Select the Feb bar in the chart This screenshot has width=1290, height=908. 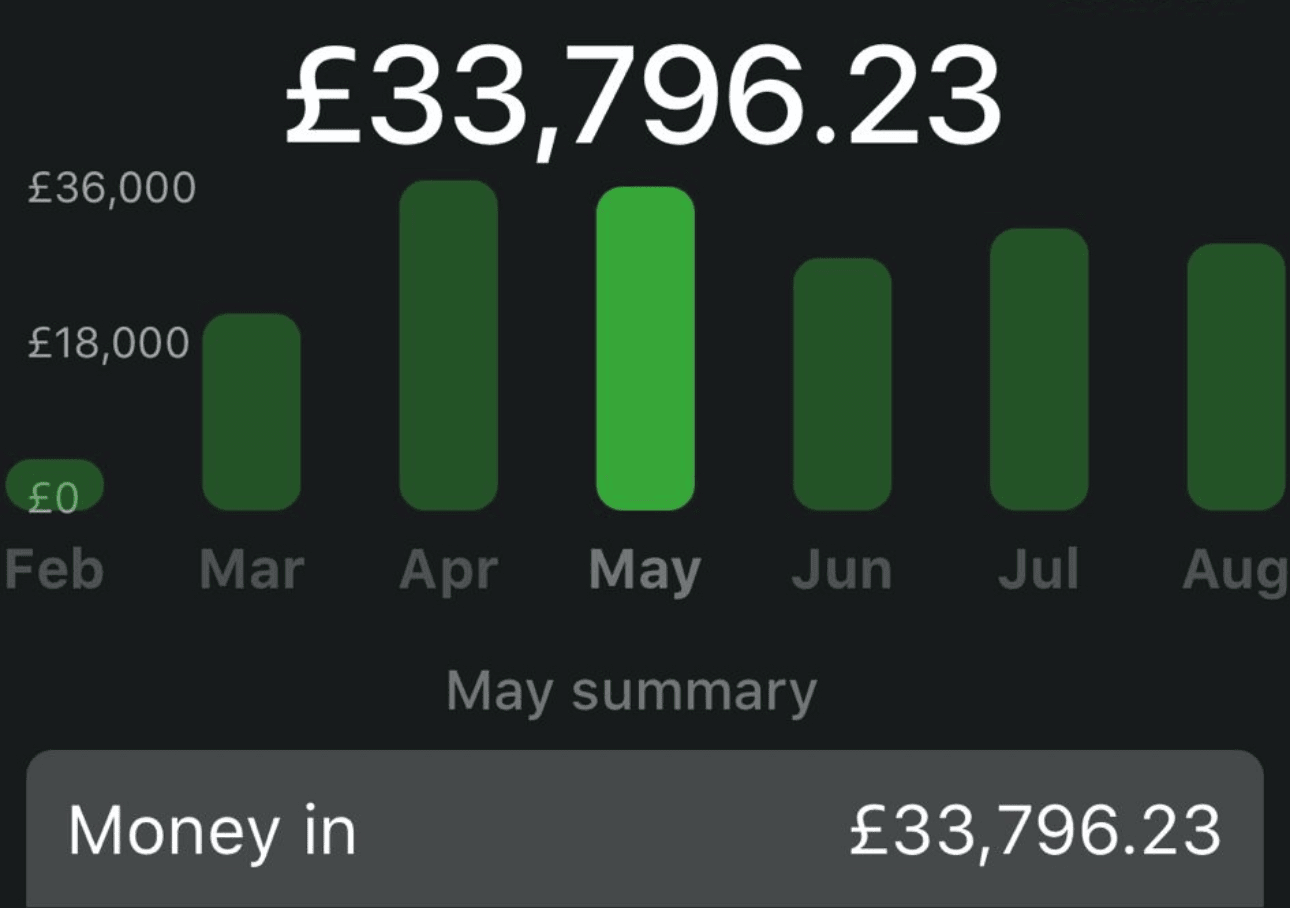54,485
